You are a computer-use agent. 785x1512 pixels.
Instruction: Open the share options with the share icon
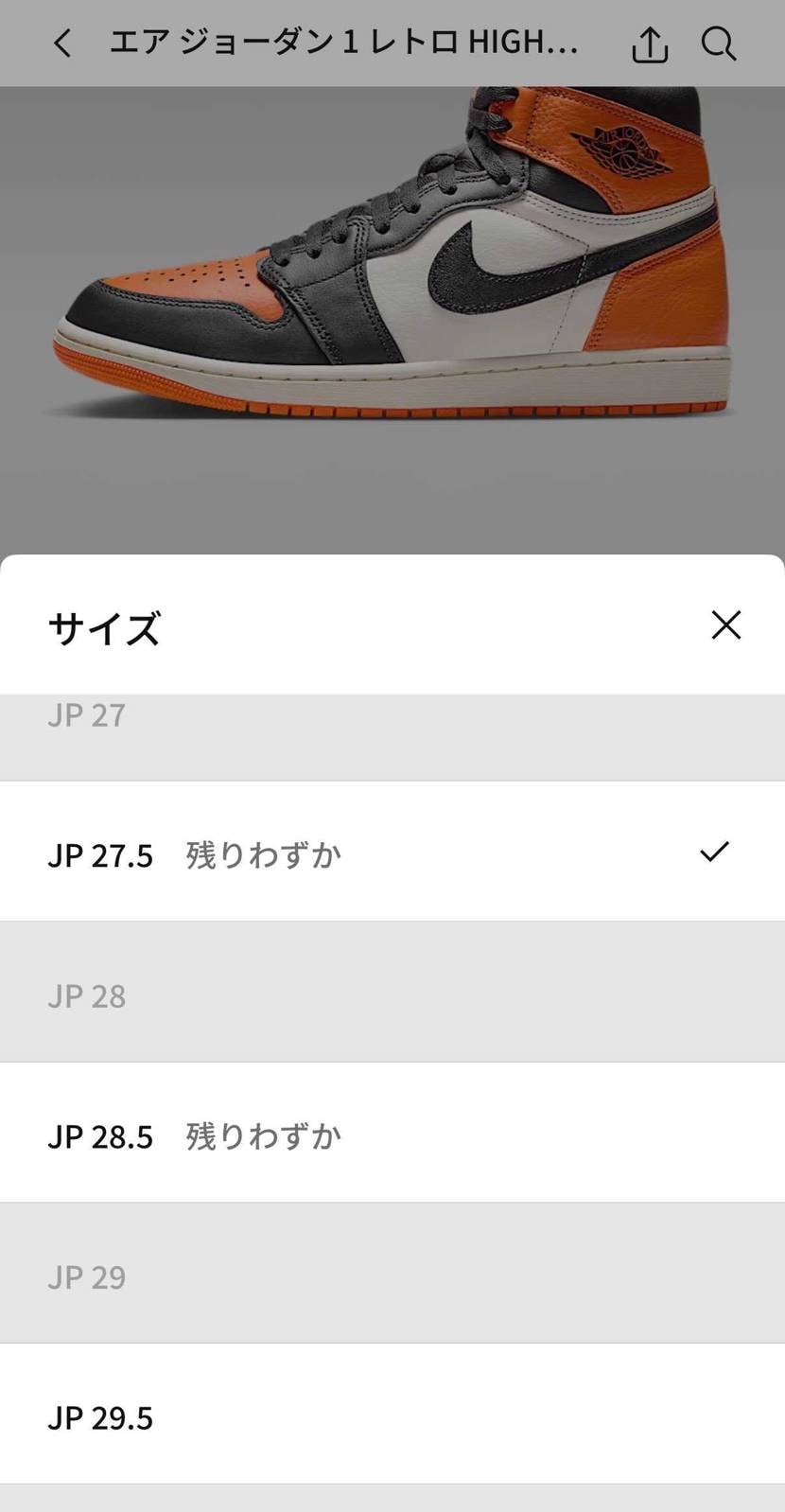click(649, 43)
